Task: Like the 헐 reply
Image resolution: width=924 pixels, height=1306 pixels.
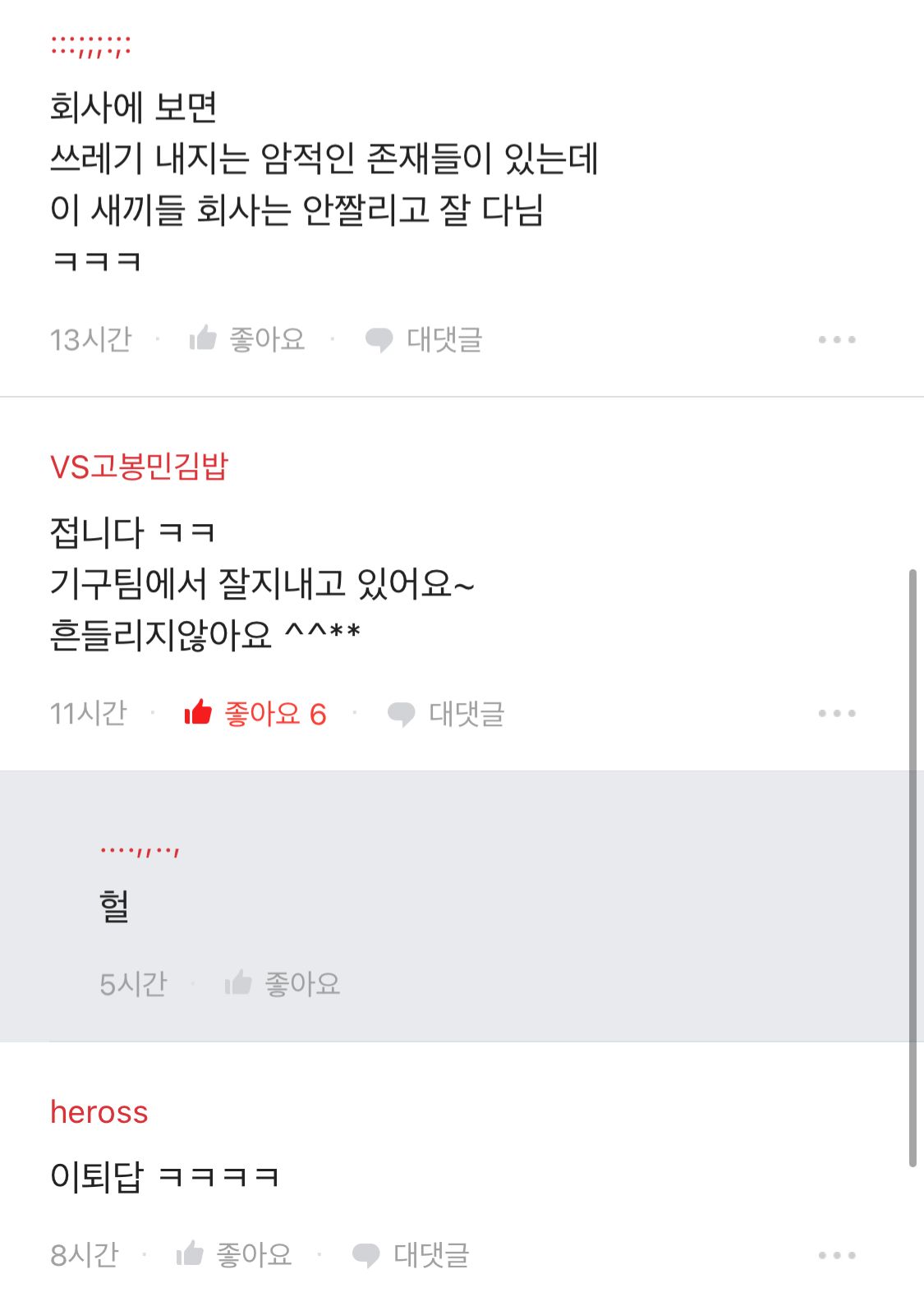Action: tap(283, 983)
